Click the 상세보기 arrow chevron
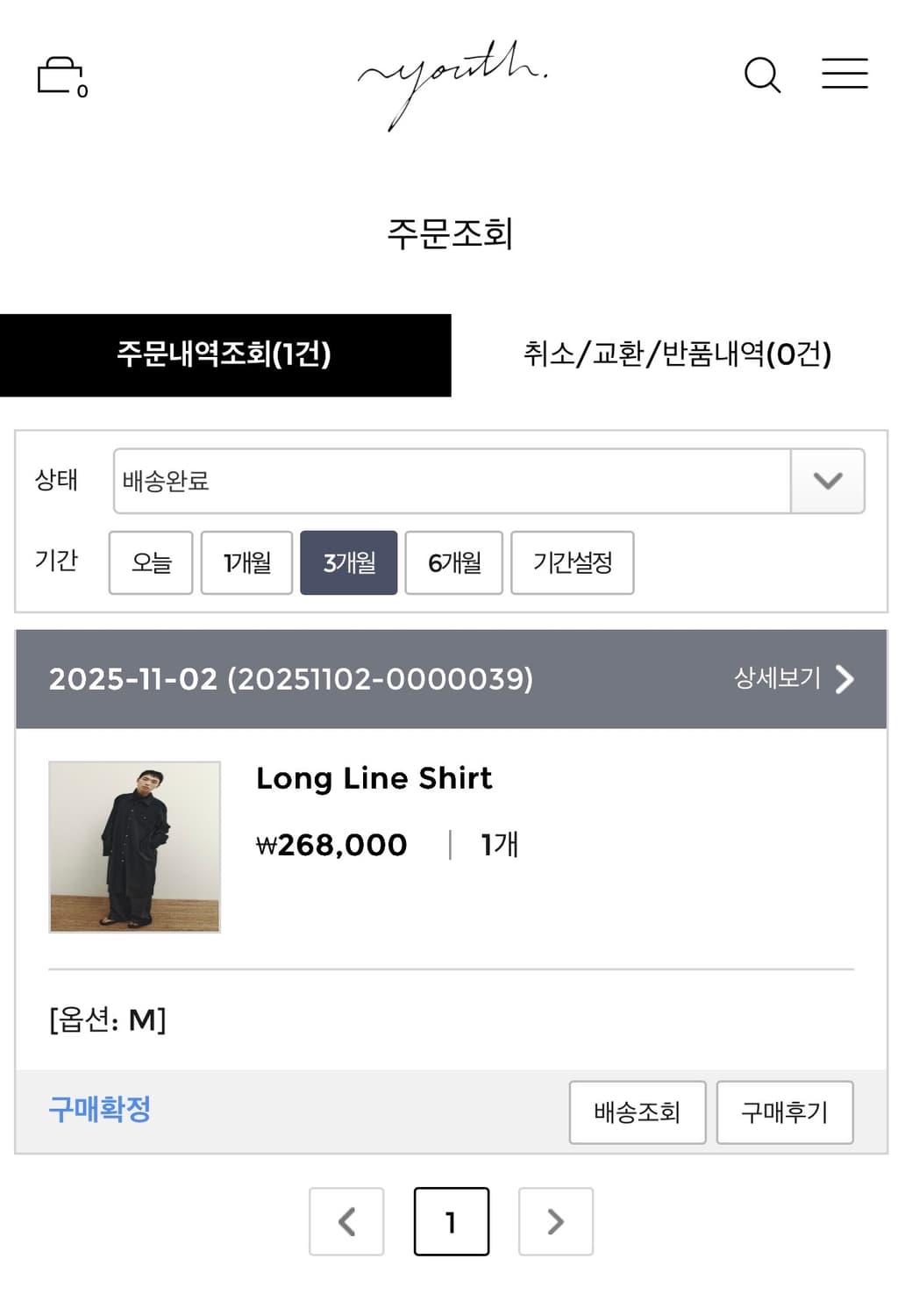This screenshot has height=1316, width=905. point(844,679)
